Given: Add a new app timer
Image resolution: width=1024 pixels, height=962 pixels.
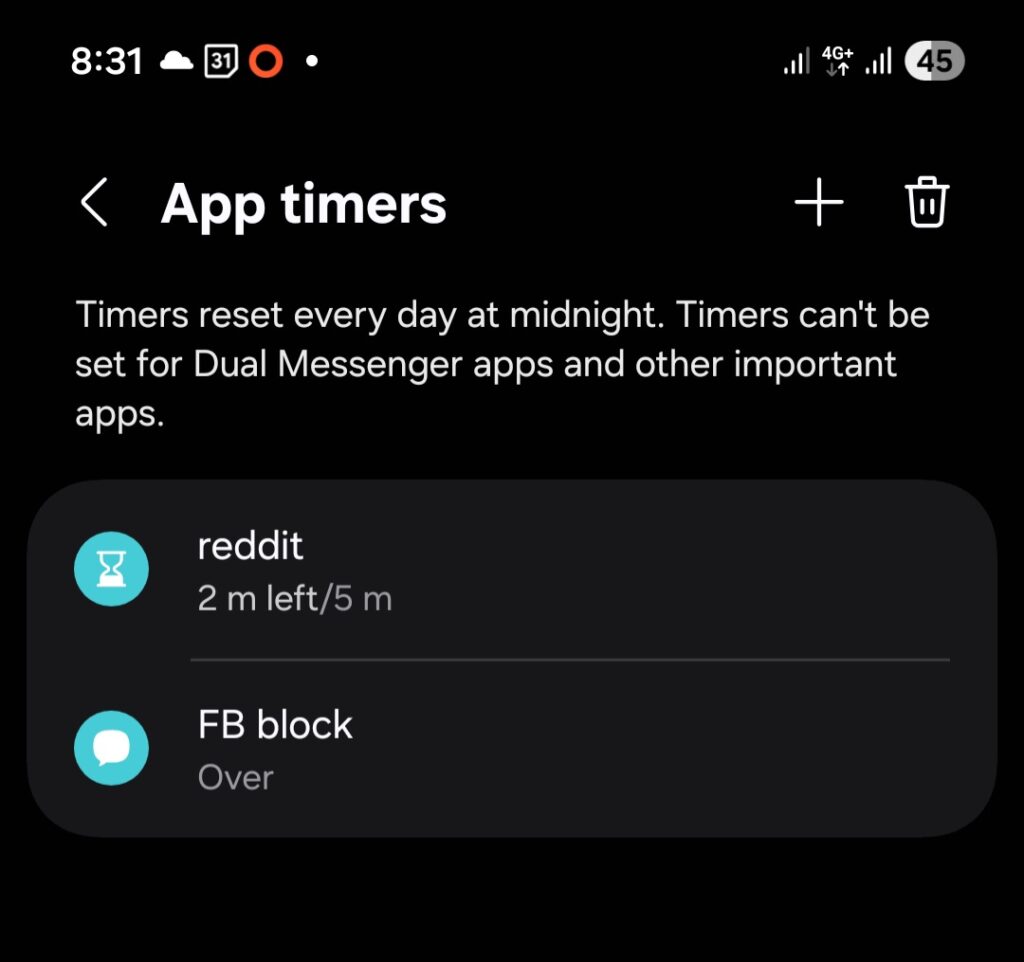Looking at the screenshot, I should (819, 203).
